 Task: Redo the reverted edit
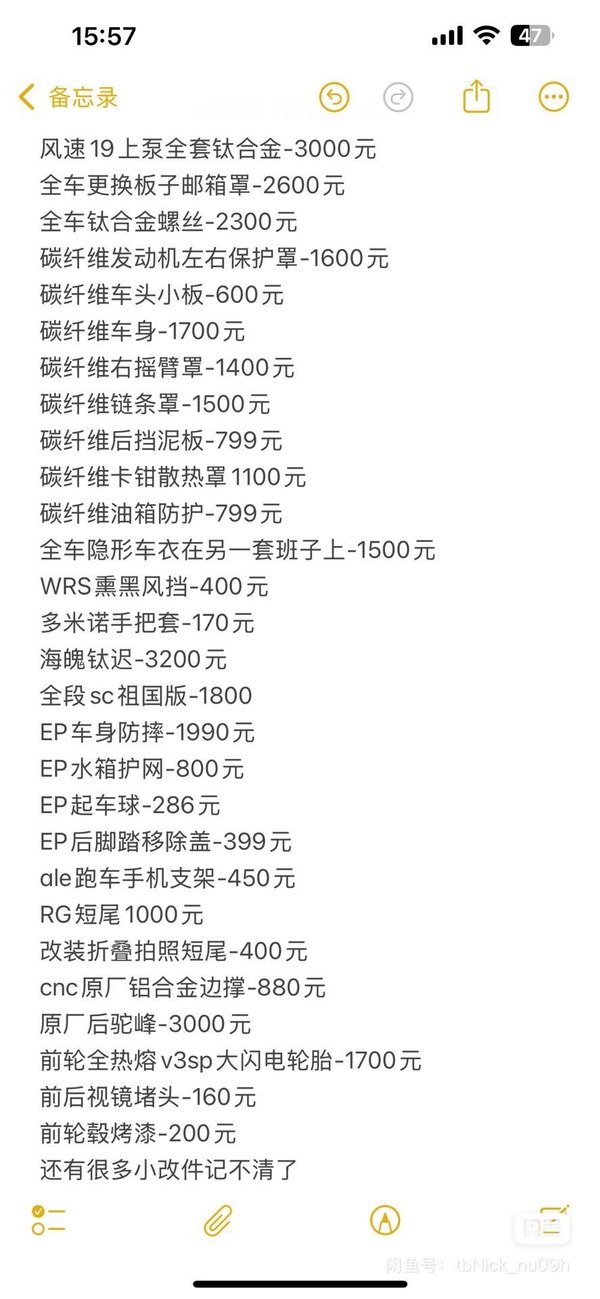pyautogui.click(x=399, y=97)
